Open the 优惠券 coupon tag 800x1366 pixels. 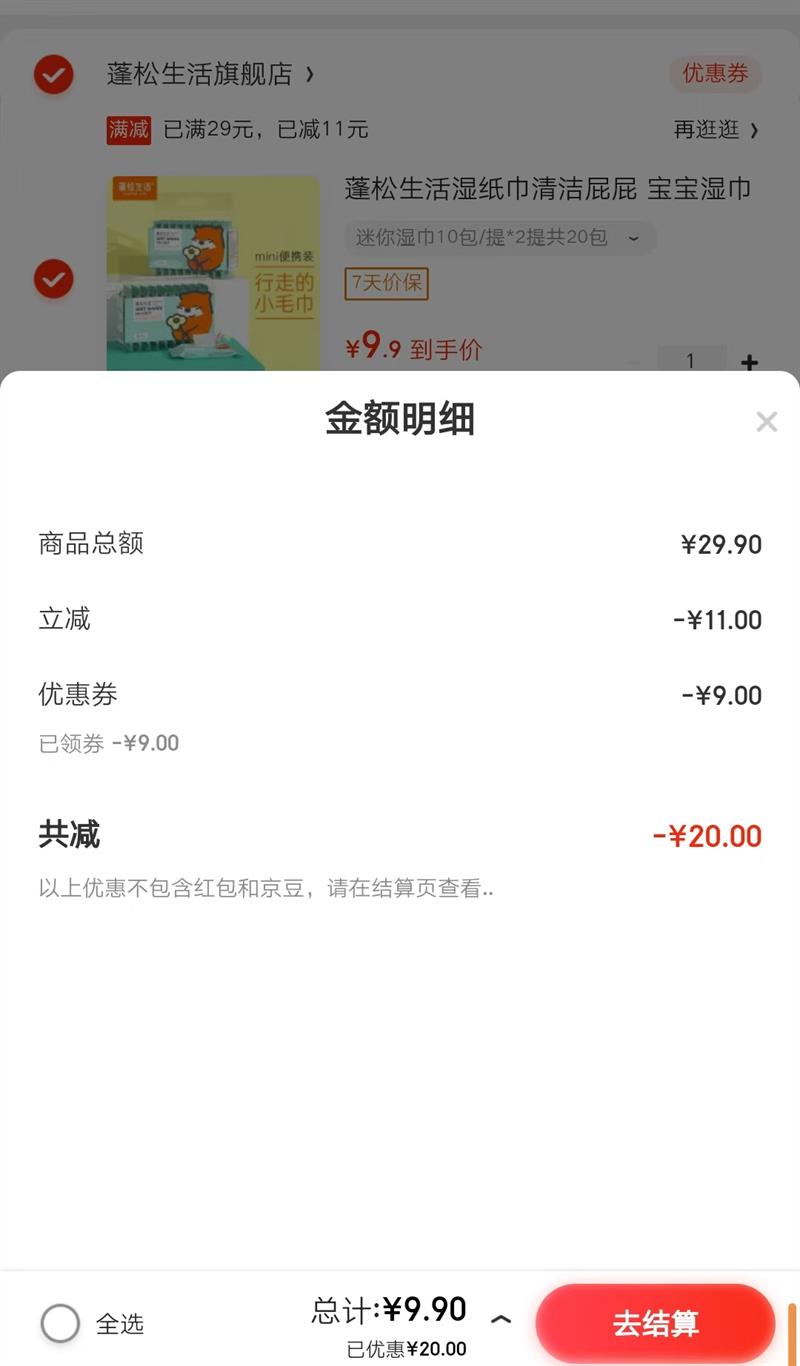[715, 74]
